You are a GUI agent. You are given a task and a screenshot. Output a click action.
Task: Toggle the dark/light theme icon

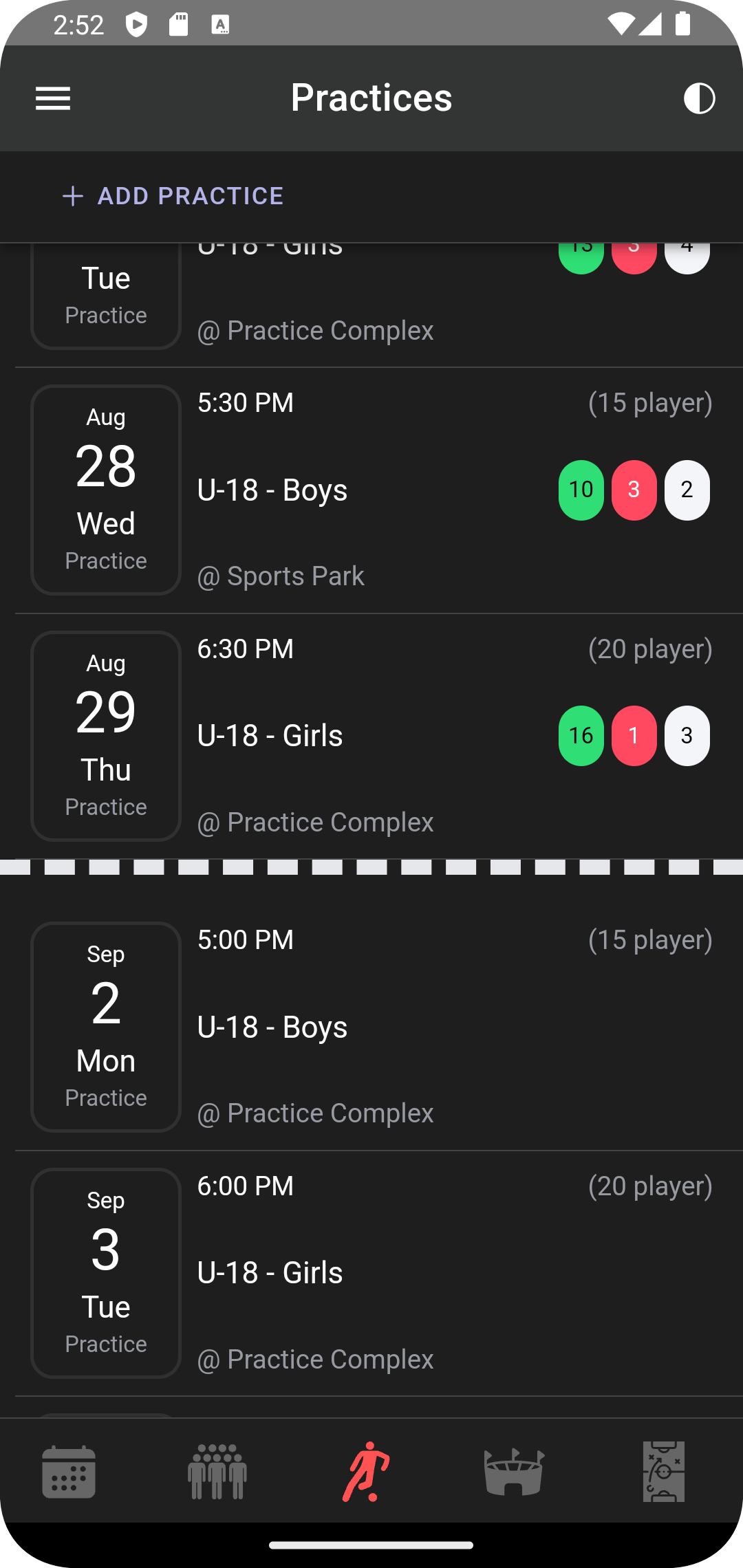tap(699, 98)
